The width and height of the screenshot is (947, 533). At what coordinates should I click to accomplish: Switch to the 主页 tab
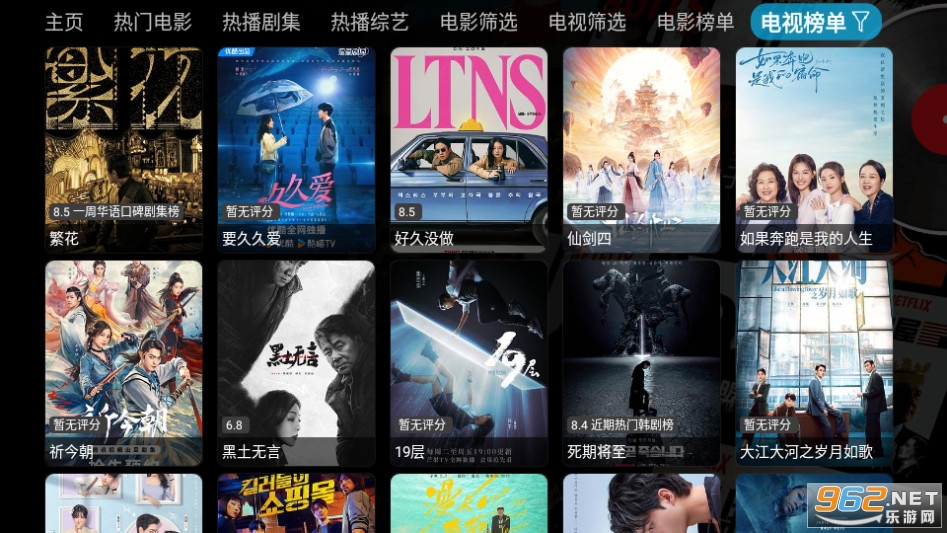click(x=64, y=22)
